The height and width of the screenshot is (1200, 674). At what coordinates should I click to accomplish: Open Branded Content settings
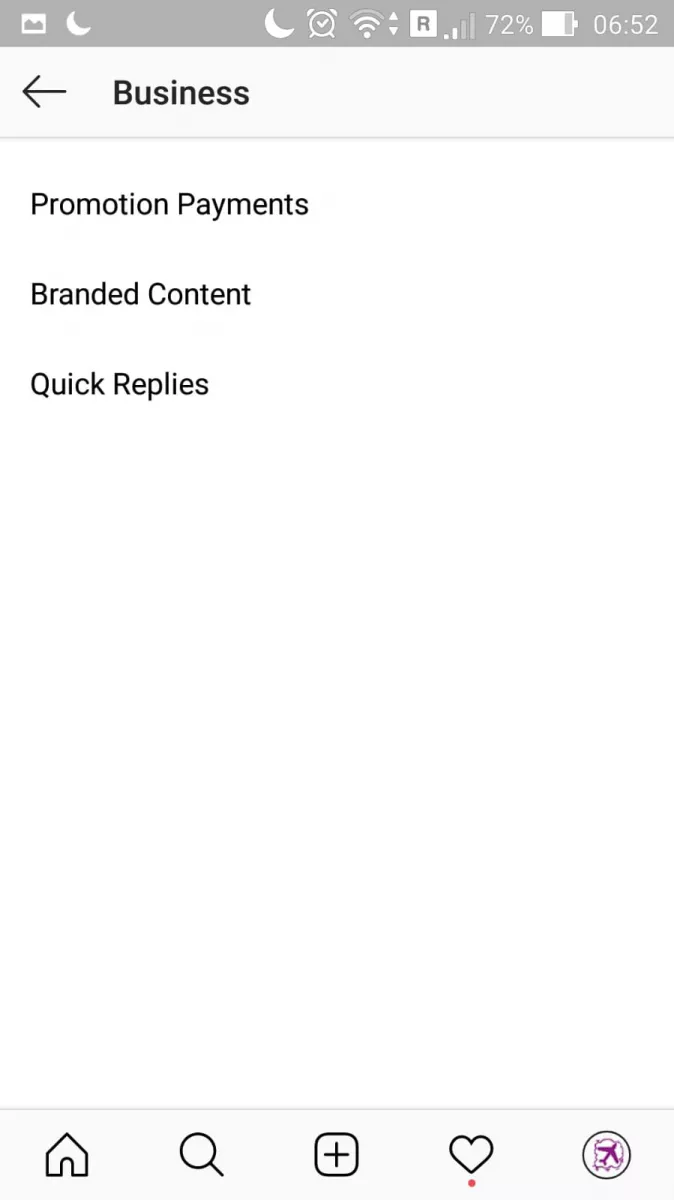pos(140,295)
